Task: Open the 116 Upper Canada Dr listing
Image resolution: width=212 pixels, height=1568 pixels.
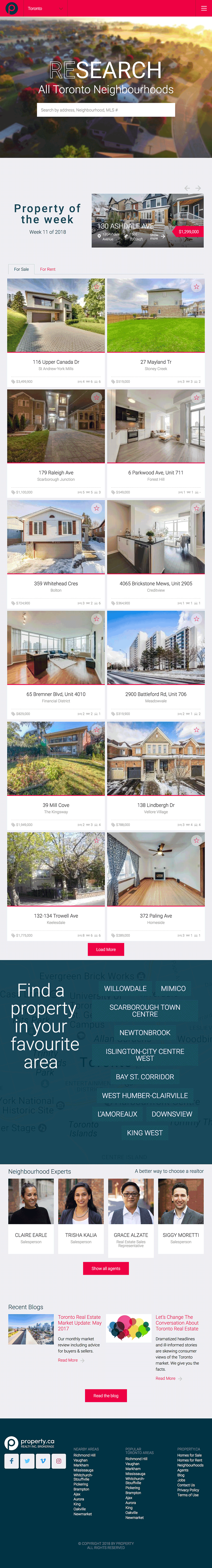Action: (x=56, y=361)
